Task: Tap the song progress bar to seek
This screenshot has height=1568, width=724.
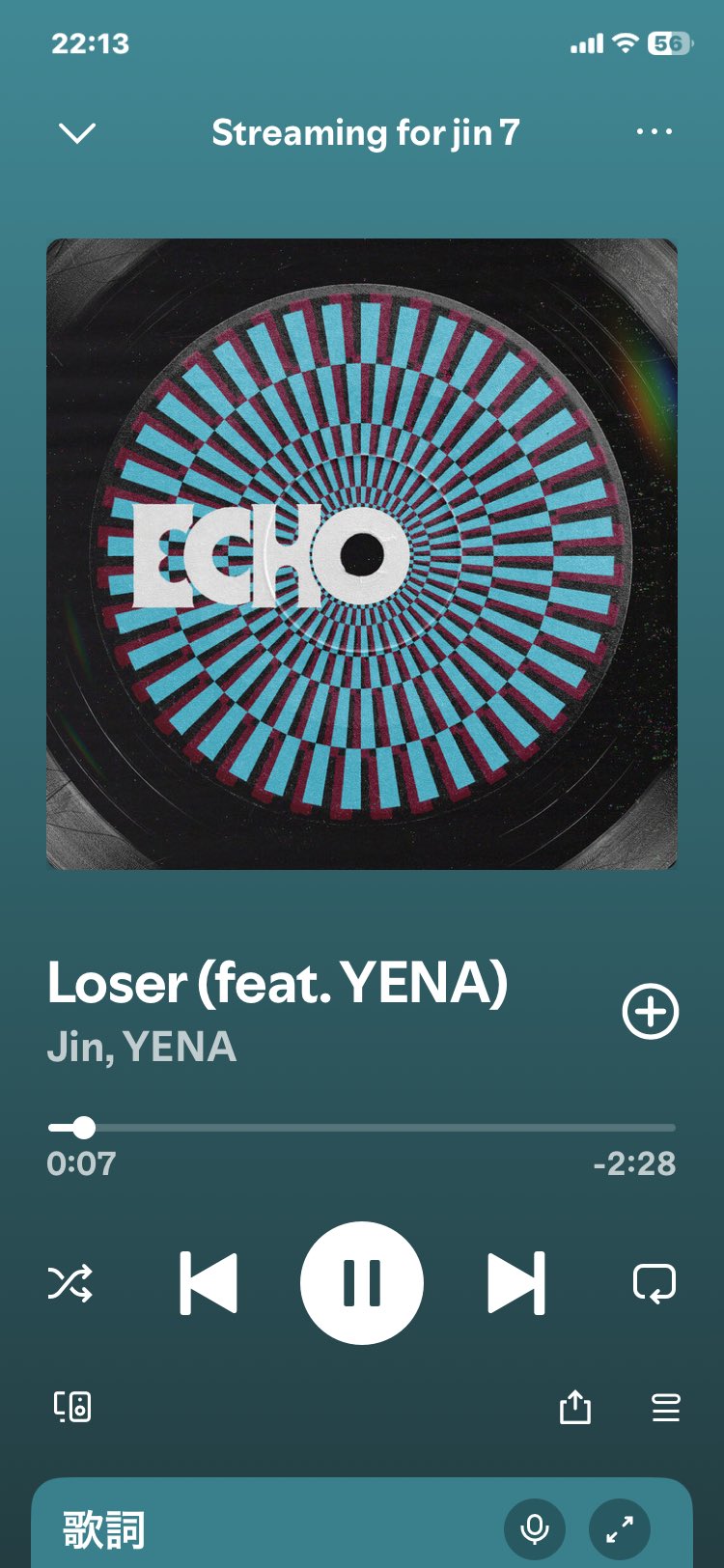Action: pos(362,1128)
